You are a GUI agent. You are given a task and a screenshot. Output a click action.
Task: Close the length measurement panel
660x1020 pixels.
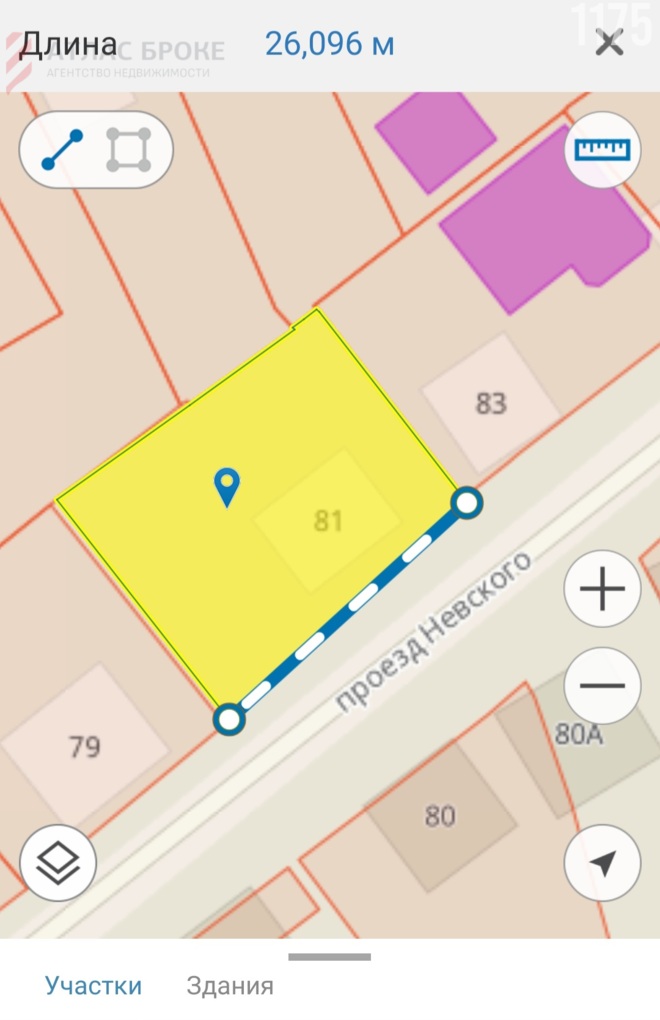[609, 43]
